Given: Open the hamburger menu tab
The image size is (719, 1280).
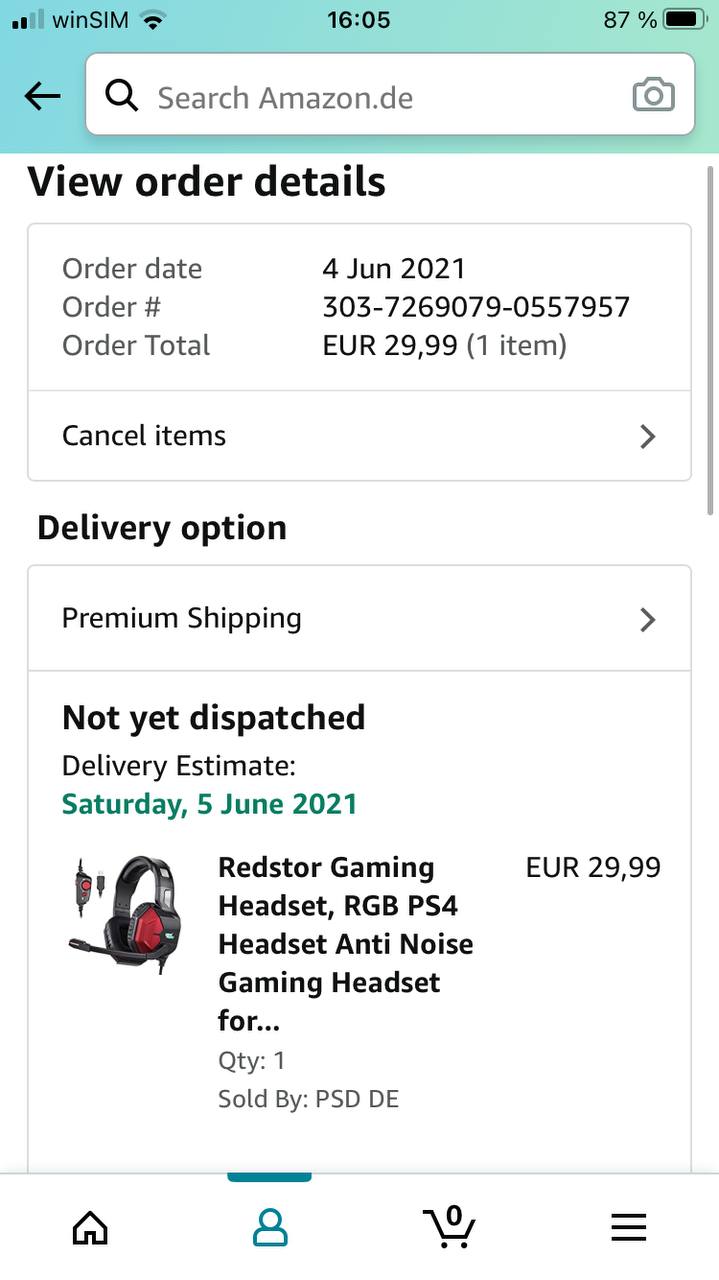Looking at the screenshot, I should point(628,1226).
